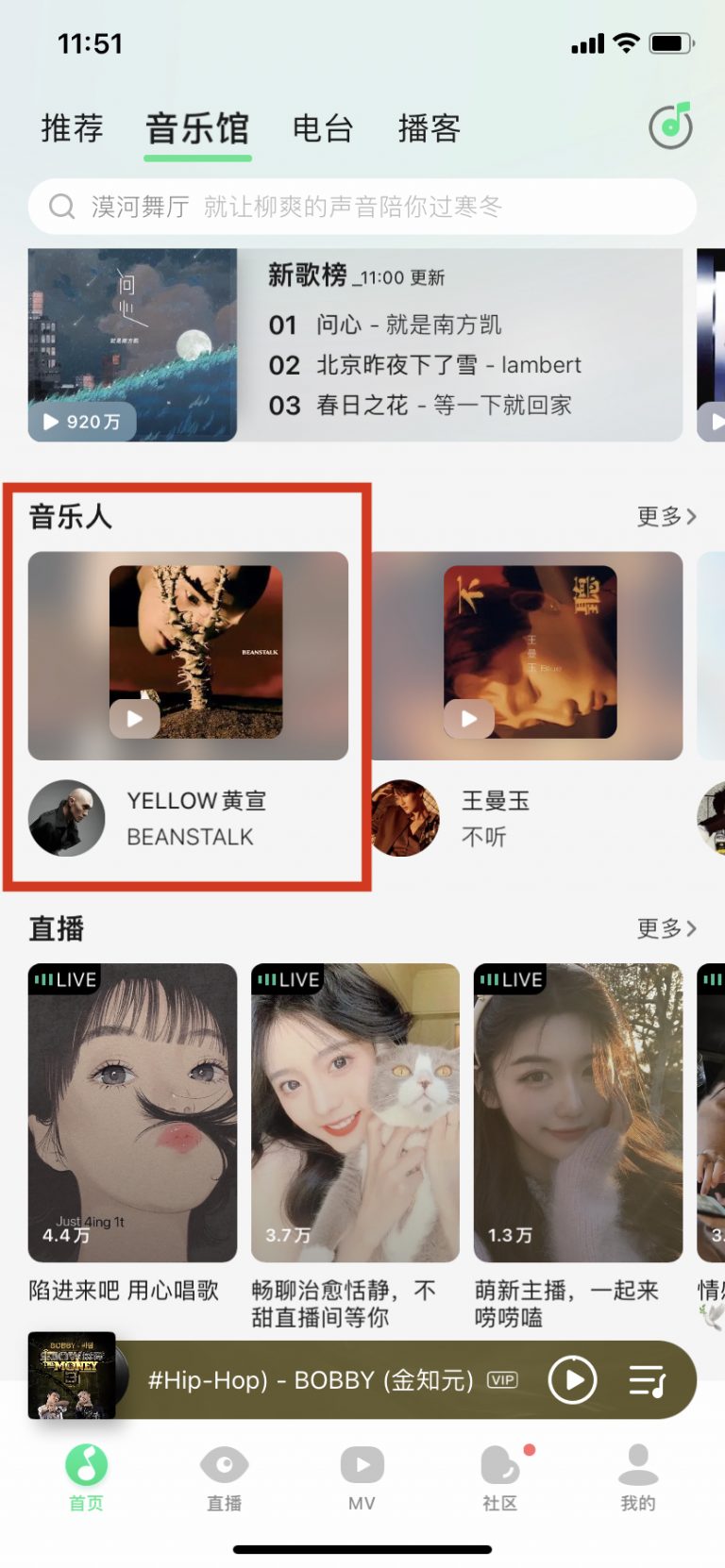Switch to the 推荐 top tab
Image resolution: width=725 pixels, height=1568 pixels.
point(72,128)
